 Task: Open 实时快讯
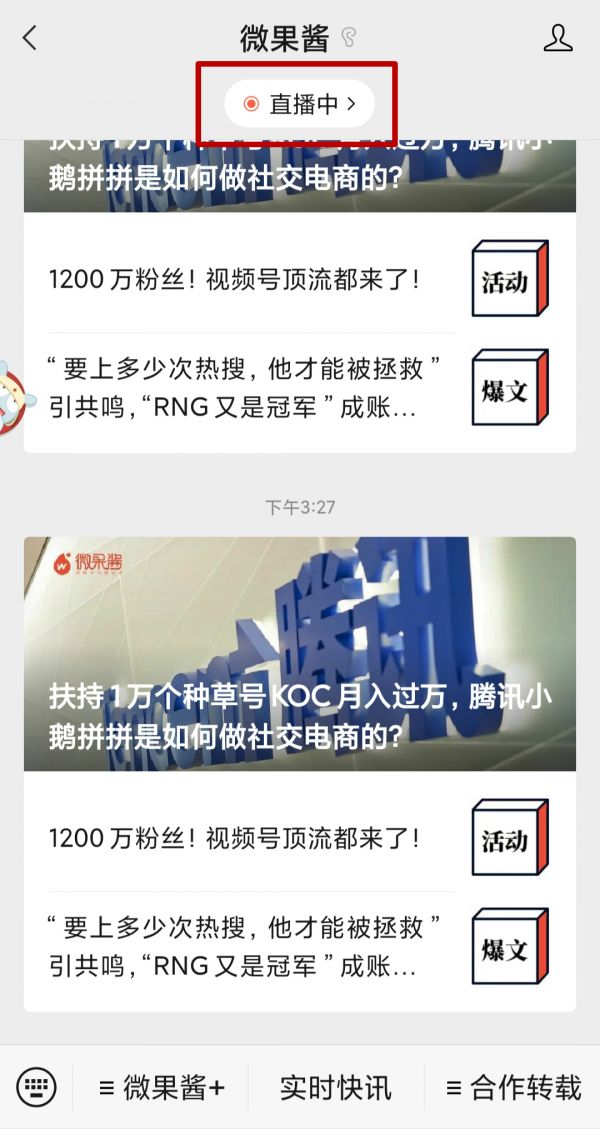tap(335, 1087)
